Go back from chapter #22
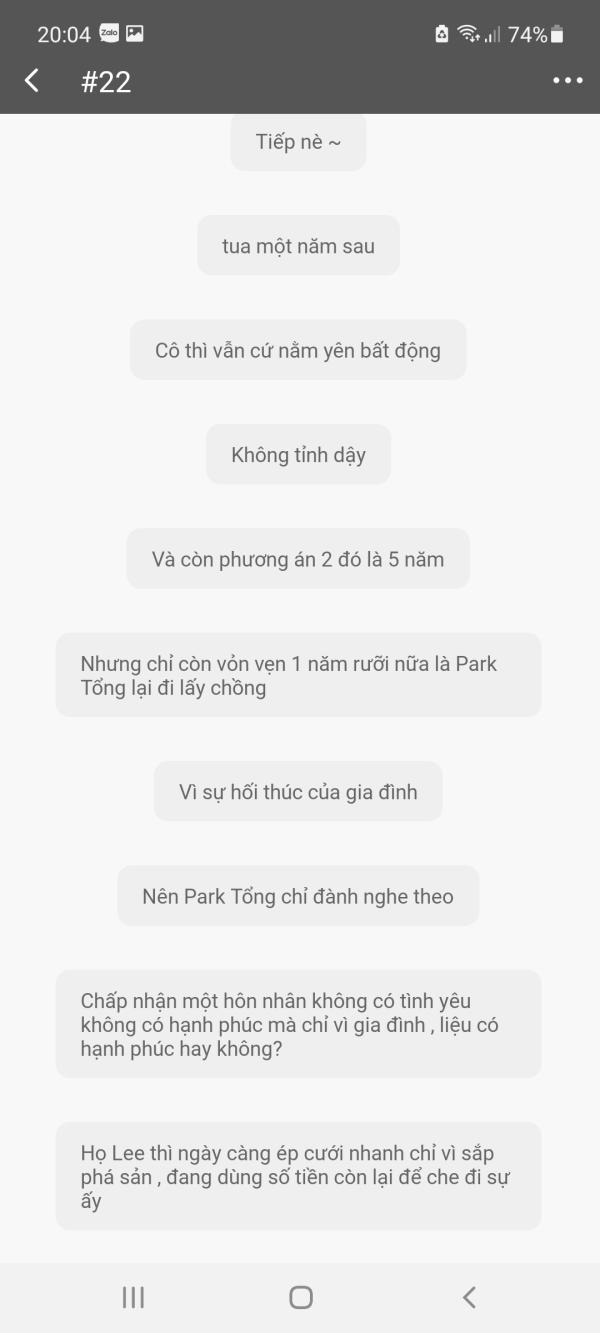 click(x=33, y=81)
